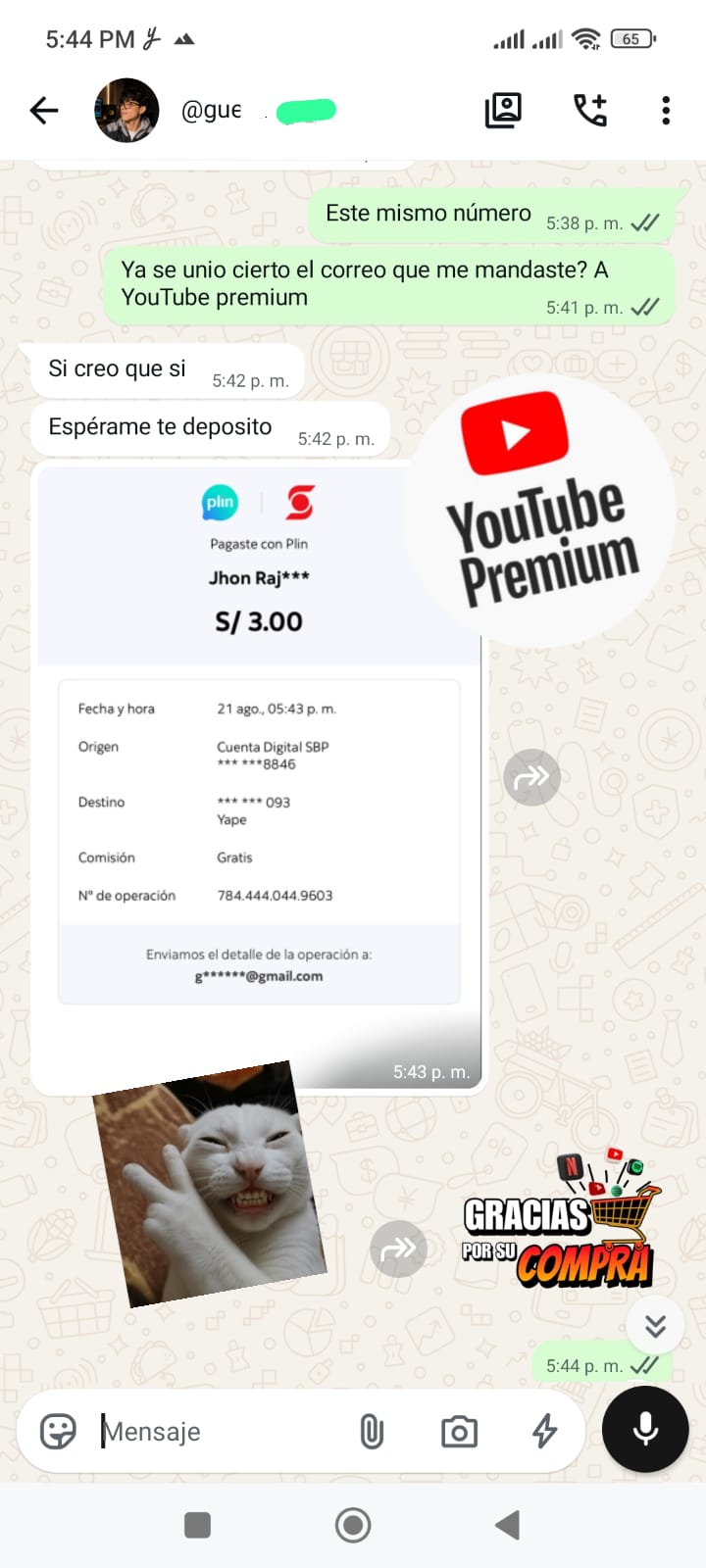Open the emoji and sticker picker
Image resolution: width=706 pixels, height=1568 pixels.
[x=58, y=1432]
